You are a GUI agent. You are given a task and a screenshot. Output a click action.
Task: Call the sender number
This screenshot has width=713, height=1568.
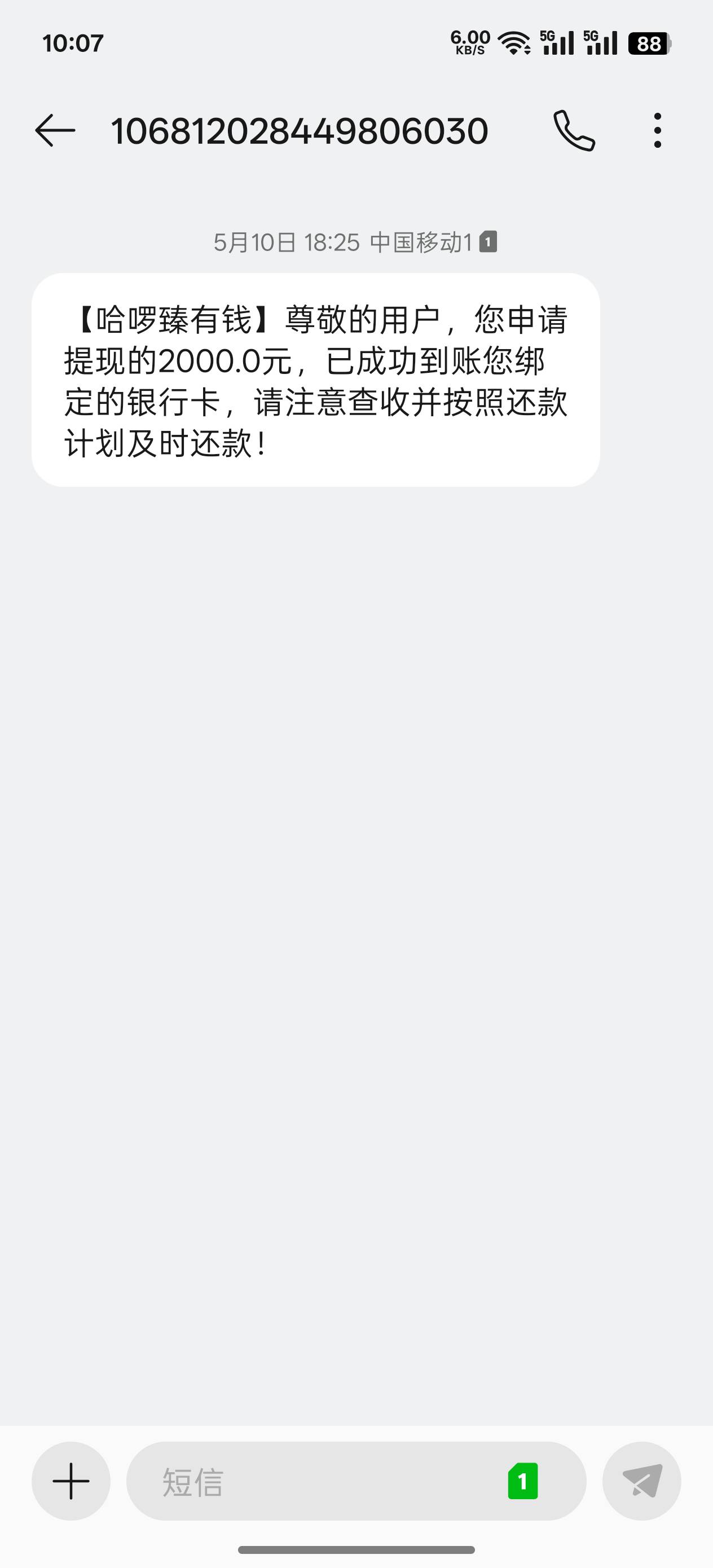(574, 130)
